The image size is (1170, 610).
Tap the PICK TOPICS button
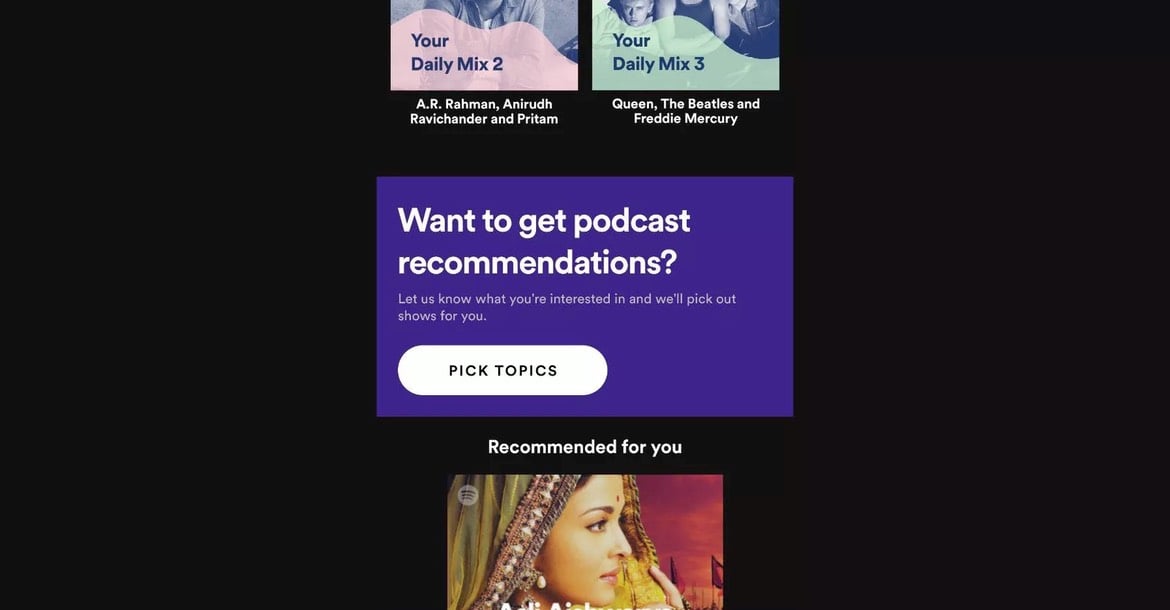pyautogui.click(x=502, y=370)
